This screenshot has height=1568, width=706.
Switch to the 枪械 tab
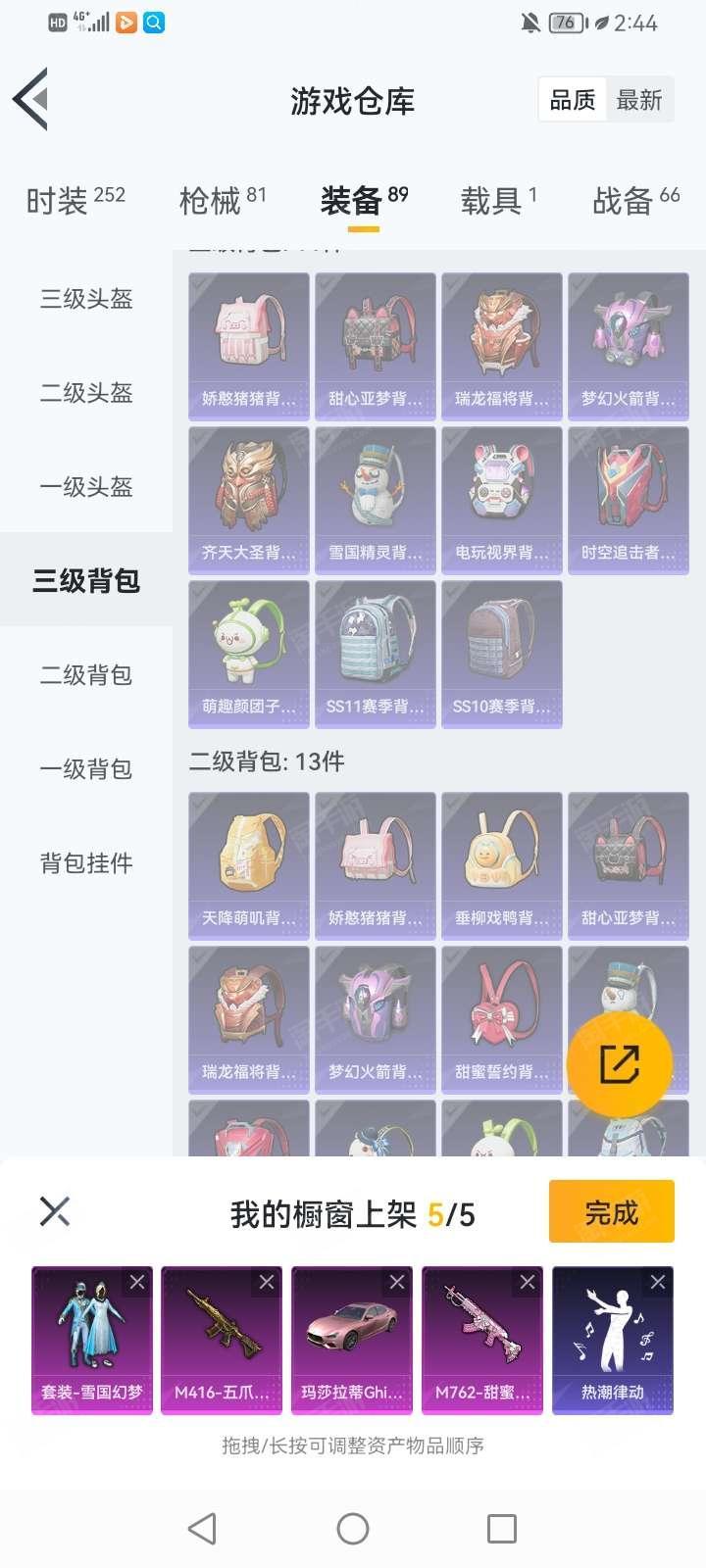[222, 201]
